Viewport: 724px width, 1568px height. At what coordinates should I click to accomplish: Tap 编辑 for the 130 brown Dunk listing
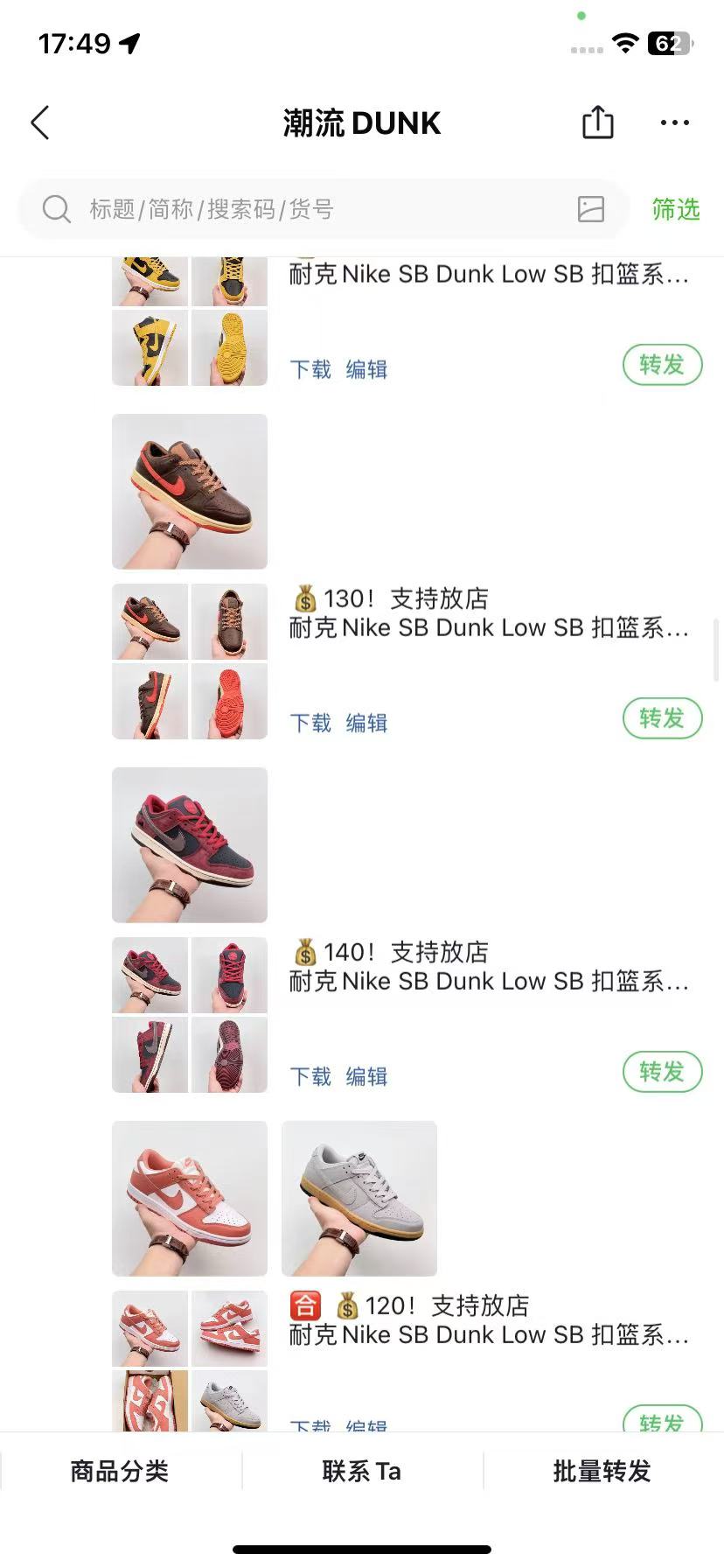(366, 723)
